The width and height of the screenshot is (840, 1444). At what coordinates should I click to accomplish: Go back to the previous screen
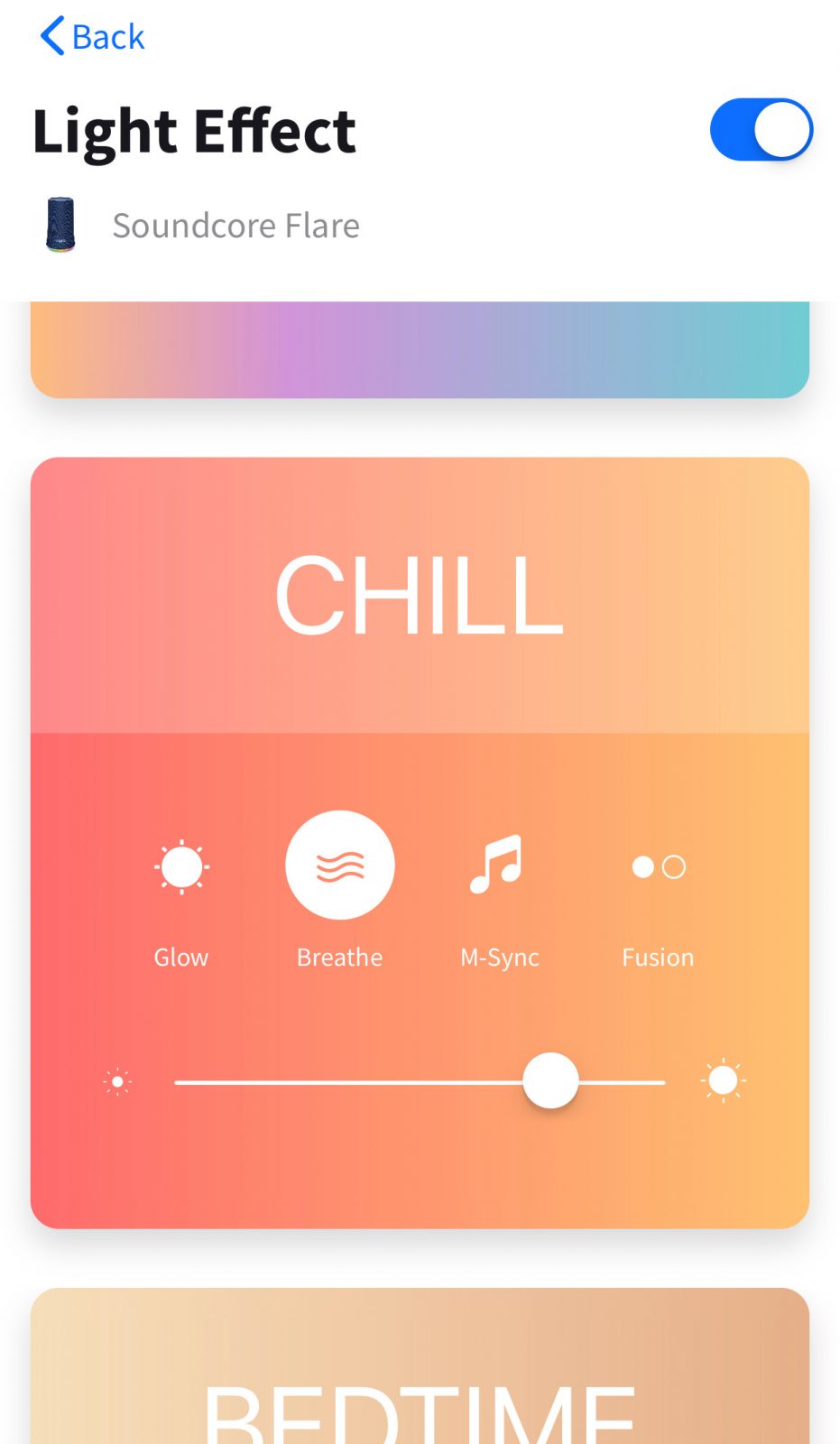(91, 37)
